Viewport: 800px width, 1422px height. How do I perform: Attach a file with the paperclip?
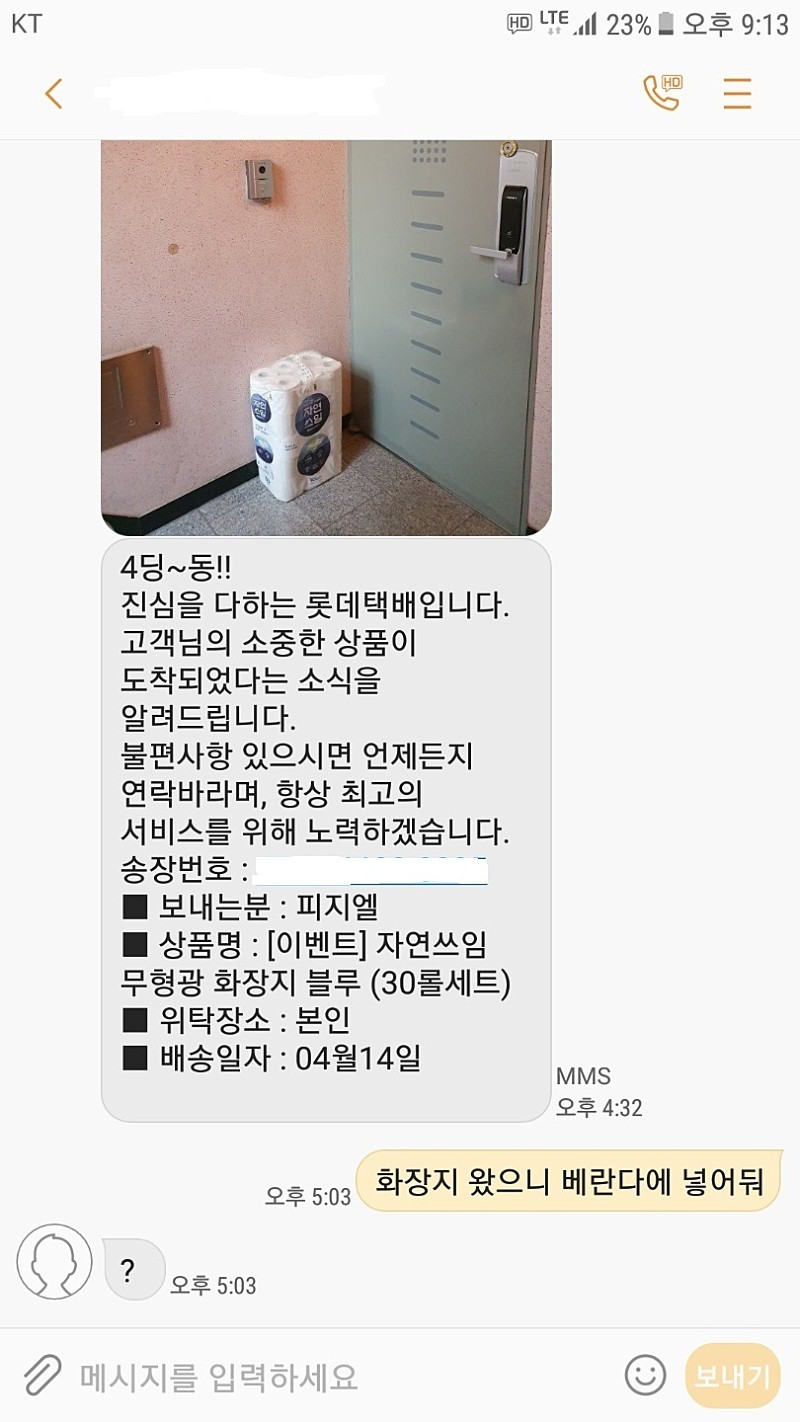pyautogui.click(x=42, y=1376)
